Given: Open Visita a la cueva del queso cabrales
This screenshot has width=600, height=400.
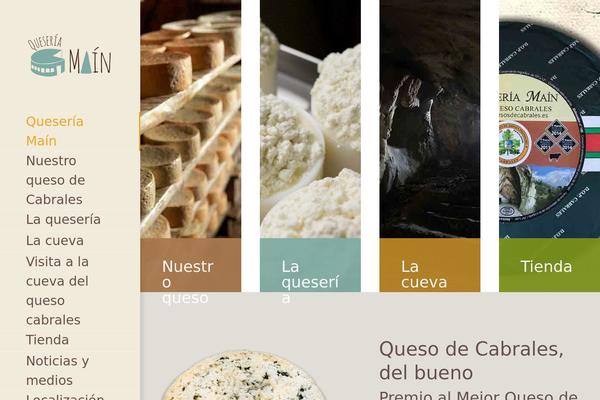Looking at the screenshot, I should (57, 290).
